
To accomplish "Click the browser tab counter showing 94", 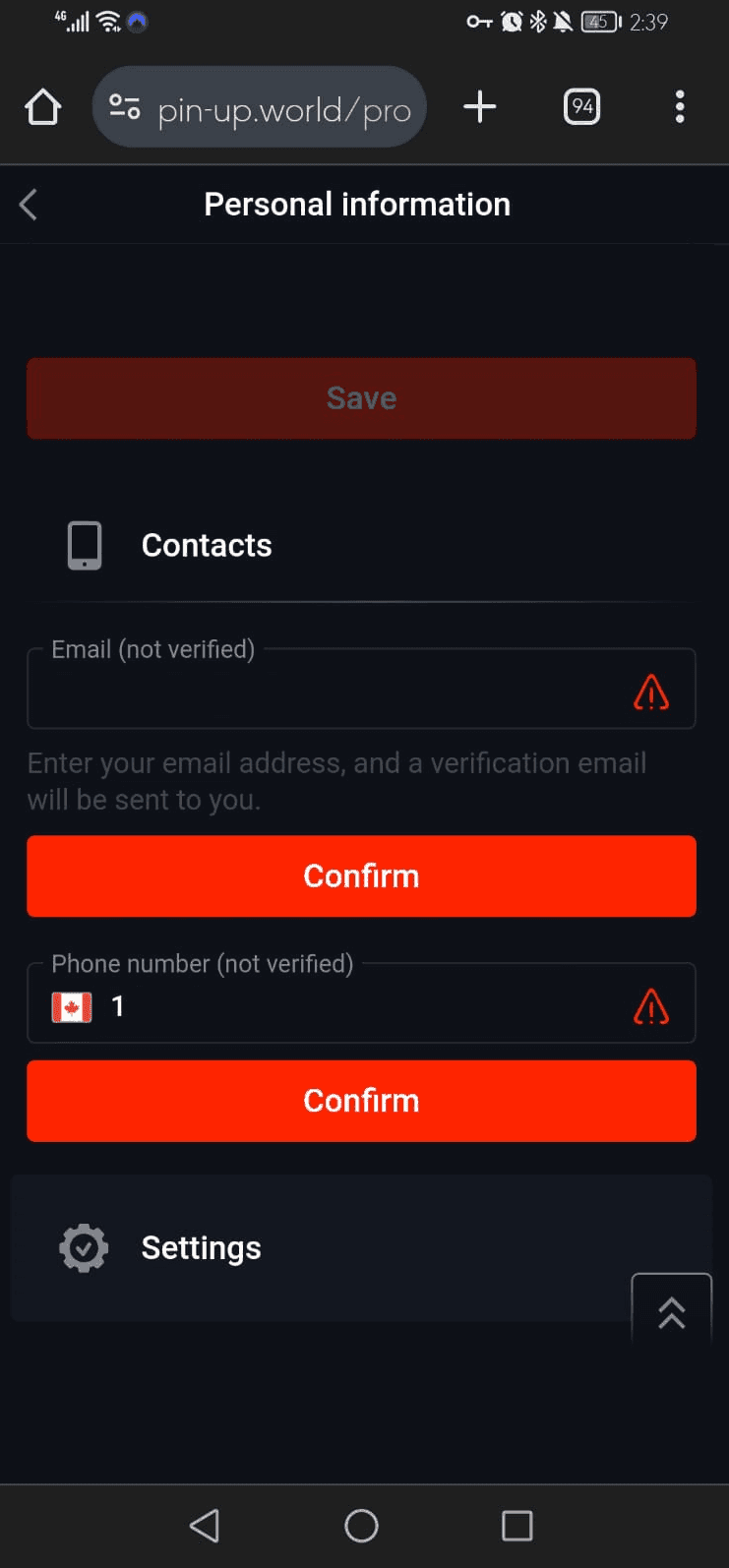I will tap(580, 106).
